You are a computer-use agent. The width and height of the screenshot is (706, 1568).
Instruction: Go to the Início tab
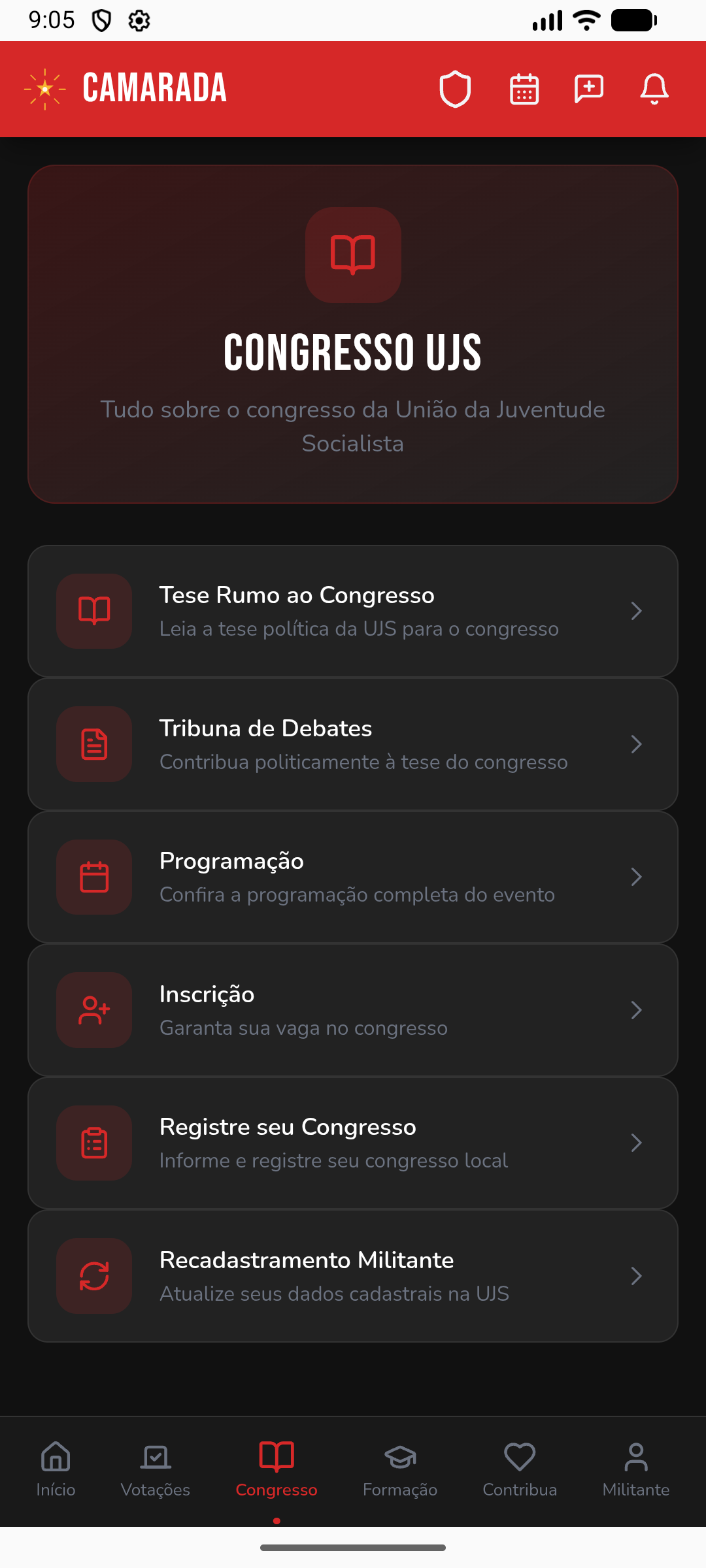pyautogui.click(x=56, y=1470)
